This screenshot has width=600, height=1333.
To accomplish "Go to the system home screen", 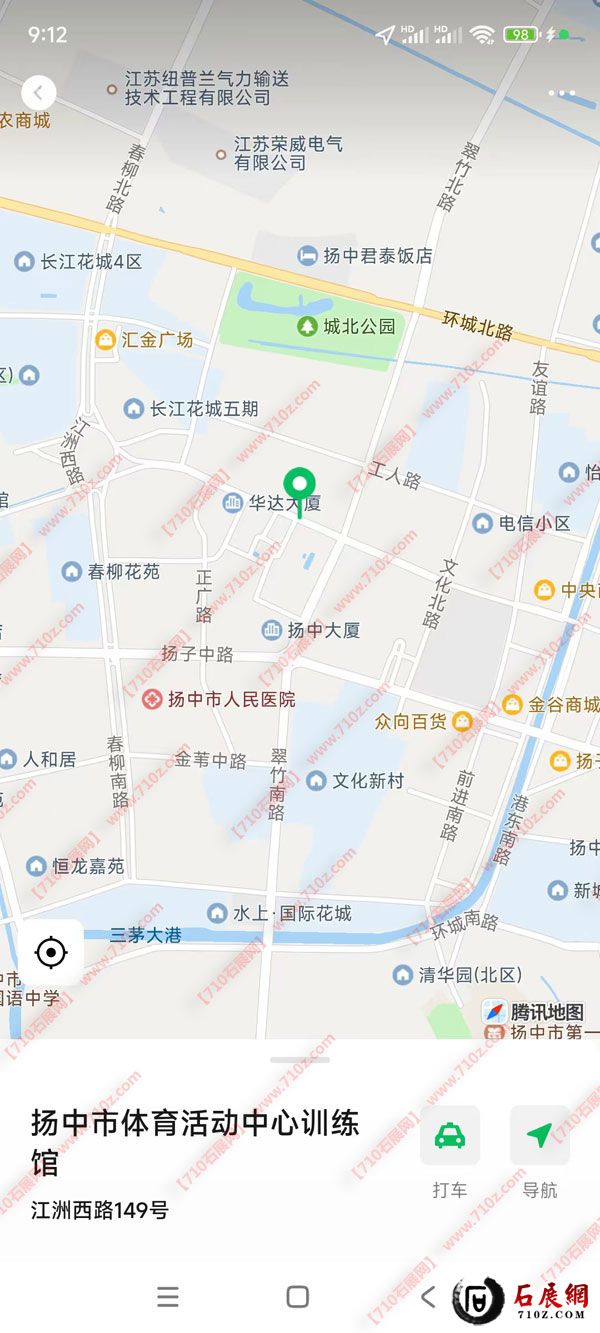I will [x=297, y=1297].
